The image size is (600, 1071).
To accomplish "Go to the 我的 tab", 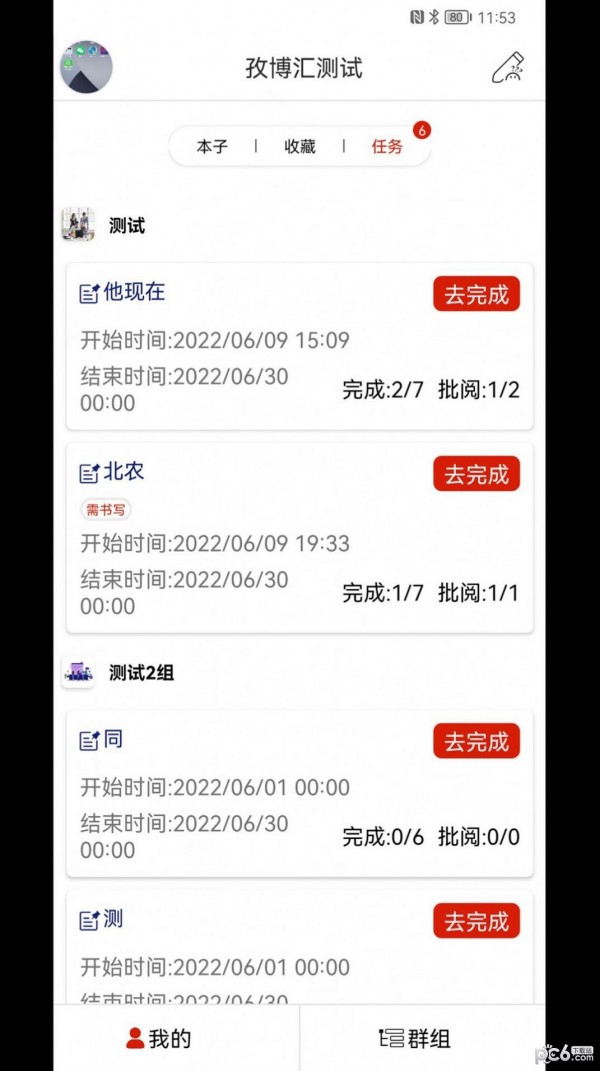I will 160,1038.
